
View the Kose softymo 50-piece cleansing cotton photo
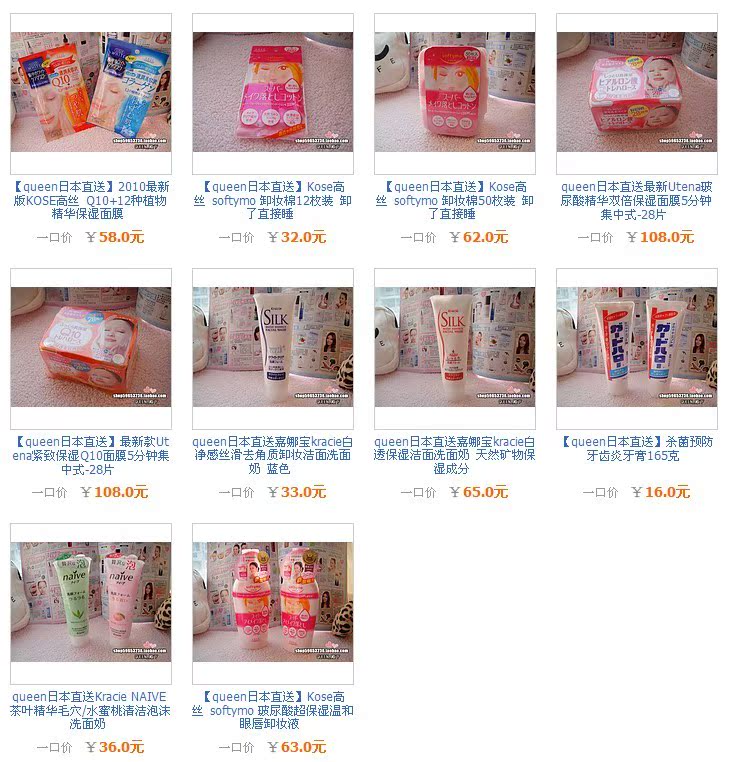pos(454,95)
